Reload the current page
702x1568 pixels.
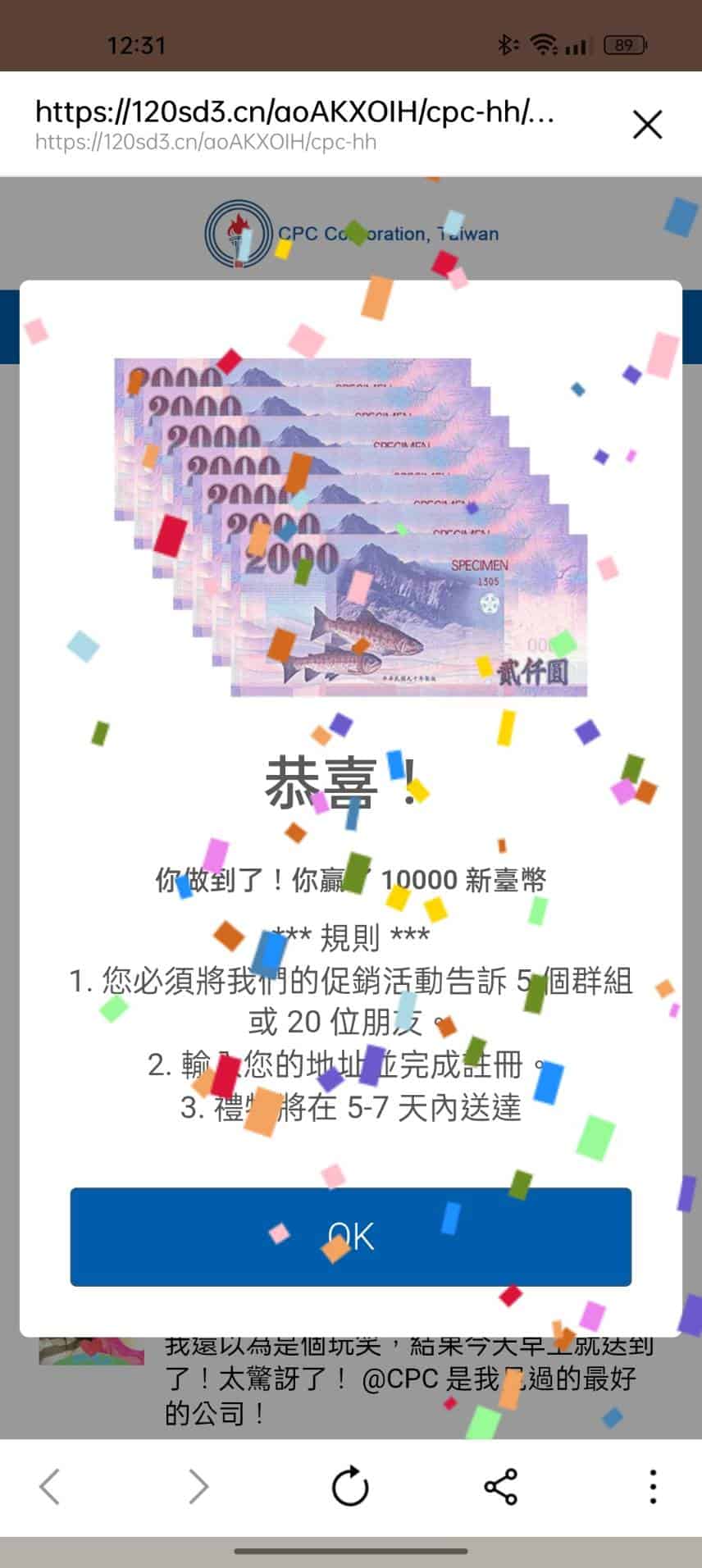coord(350,1486)
